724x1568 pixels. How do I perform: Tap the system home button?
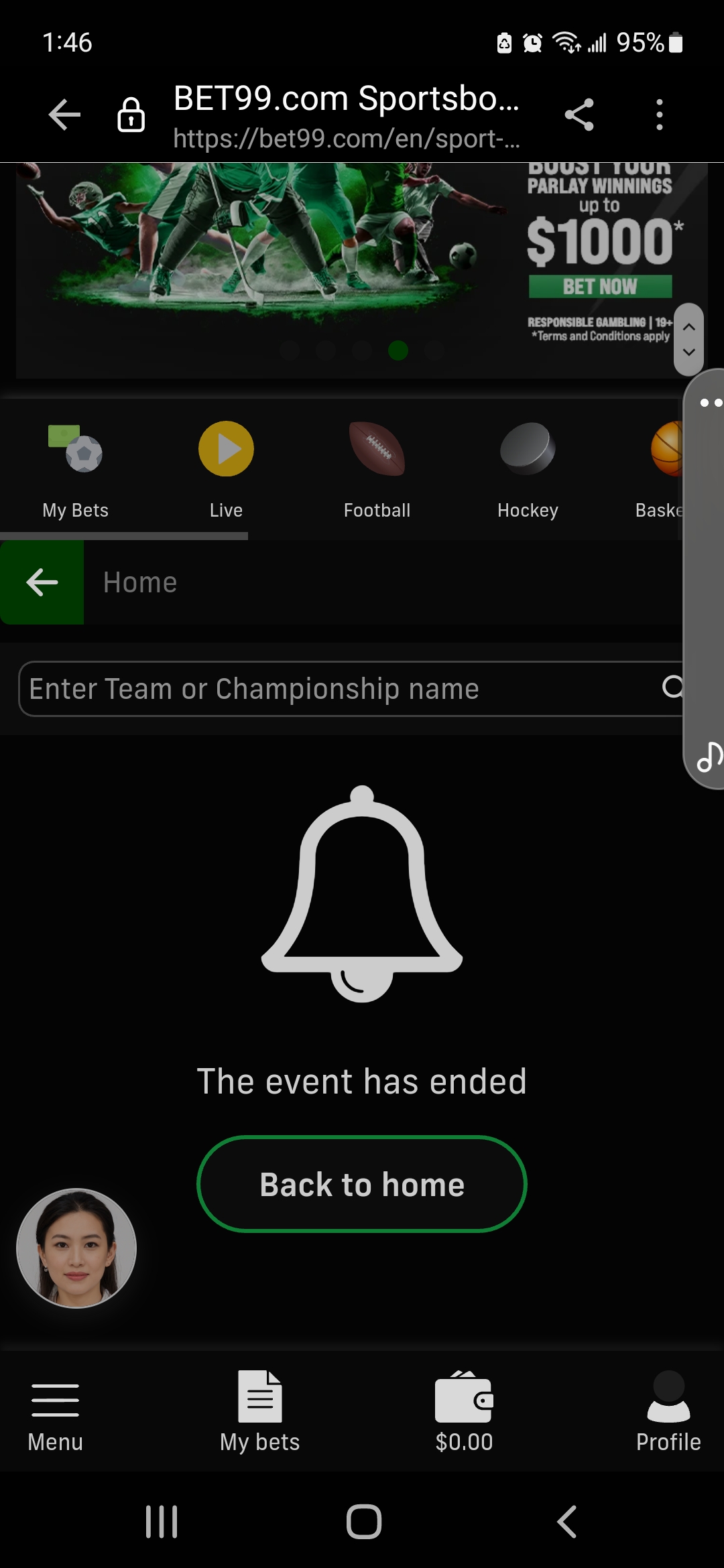(x=363, y=1521)
